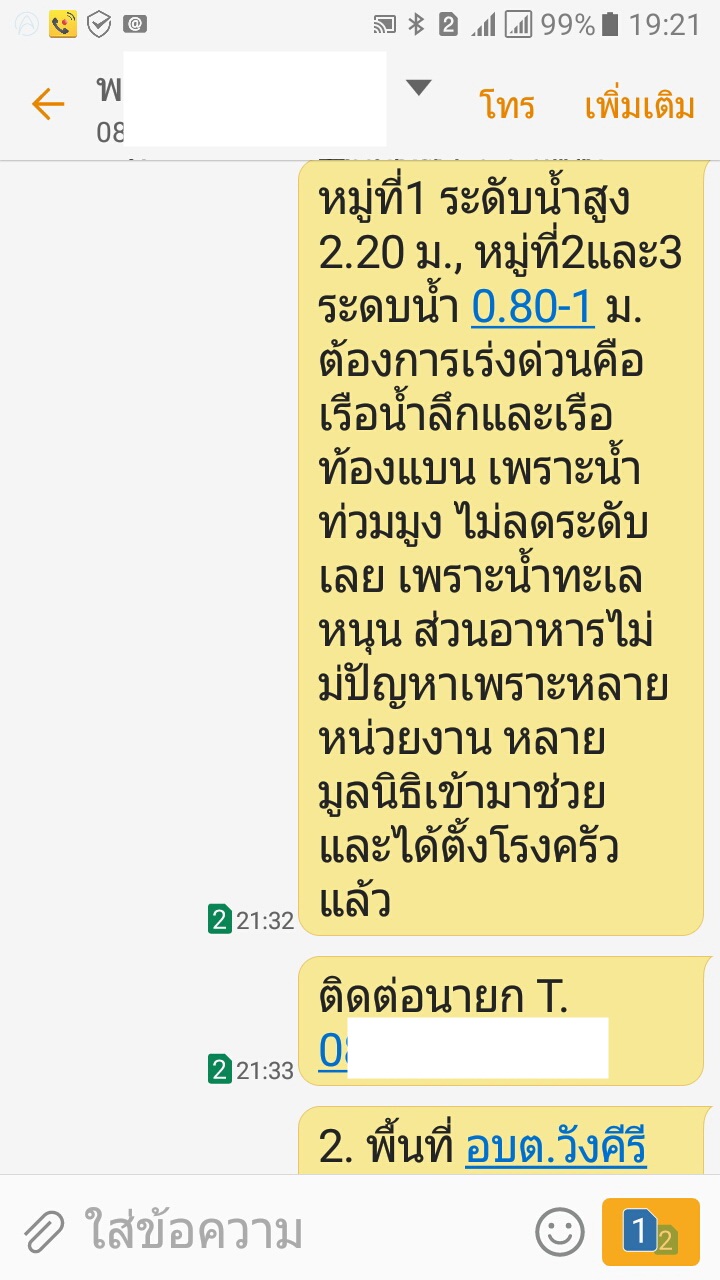Viewport: 720px width, 1280px height.
Task: Tap the phone number link after ติดต่อนายก
Action: 464,1049
